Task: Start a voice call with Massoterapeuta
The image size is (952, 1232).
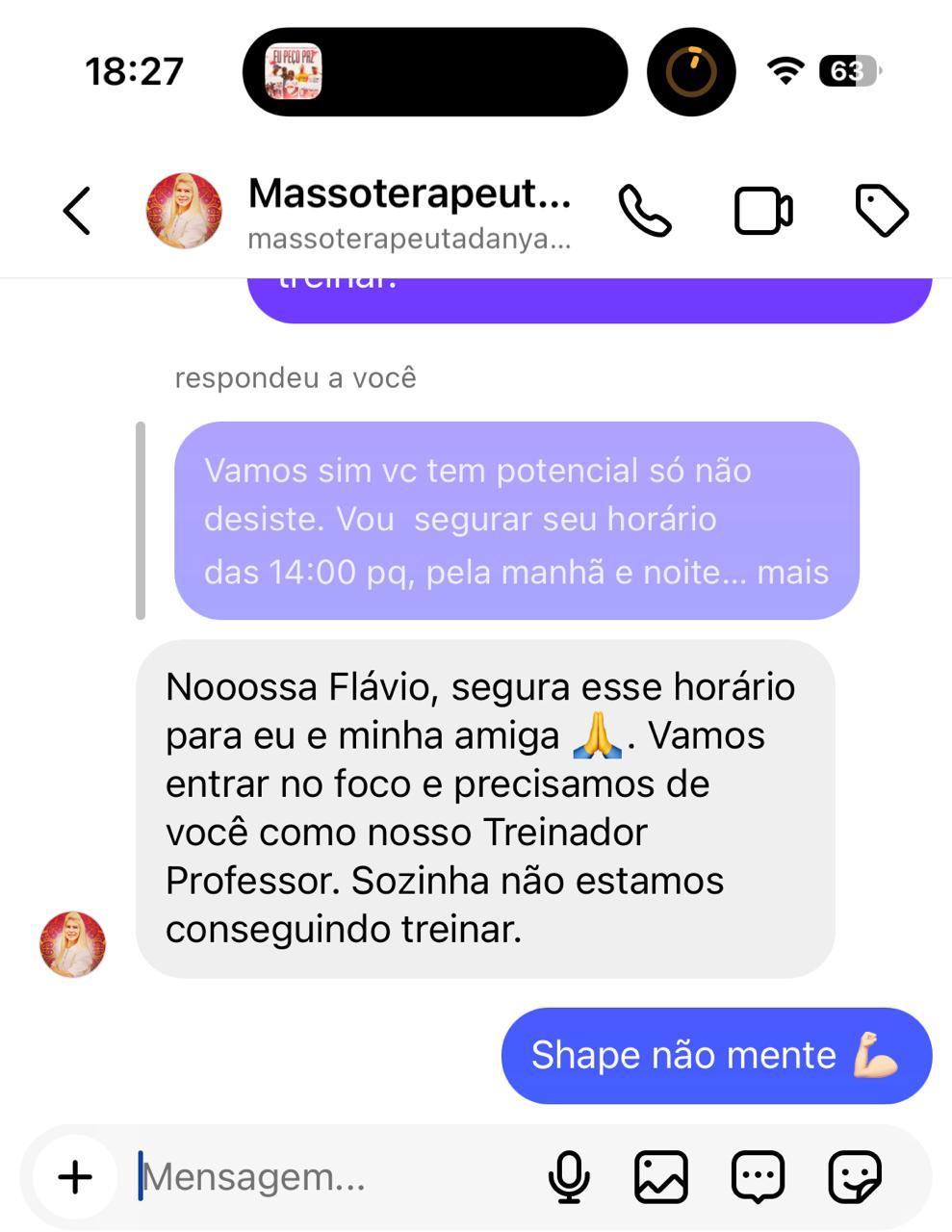Action: [644, 211]
